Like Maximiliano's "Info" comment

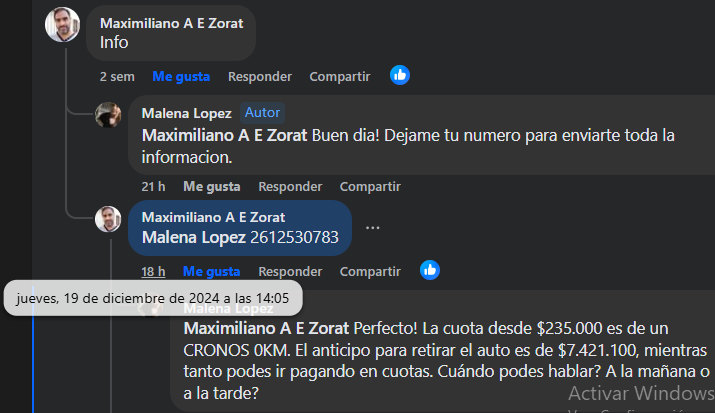click(181, 76)
